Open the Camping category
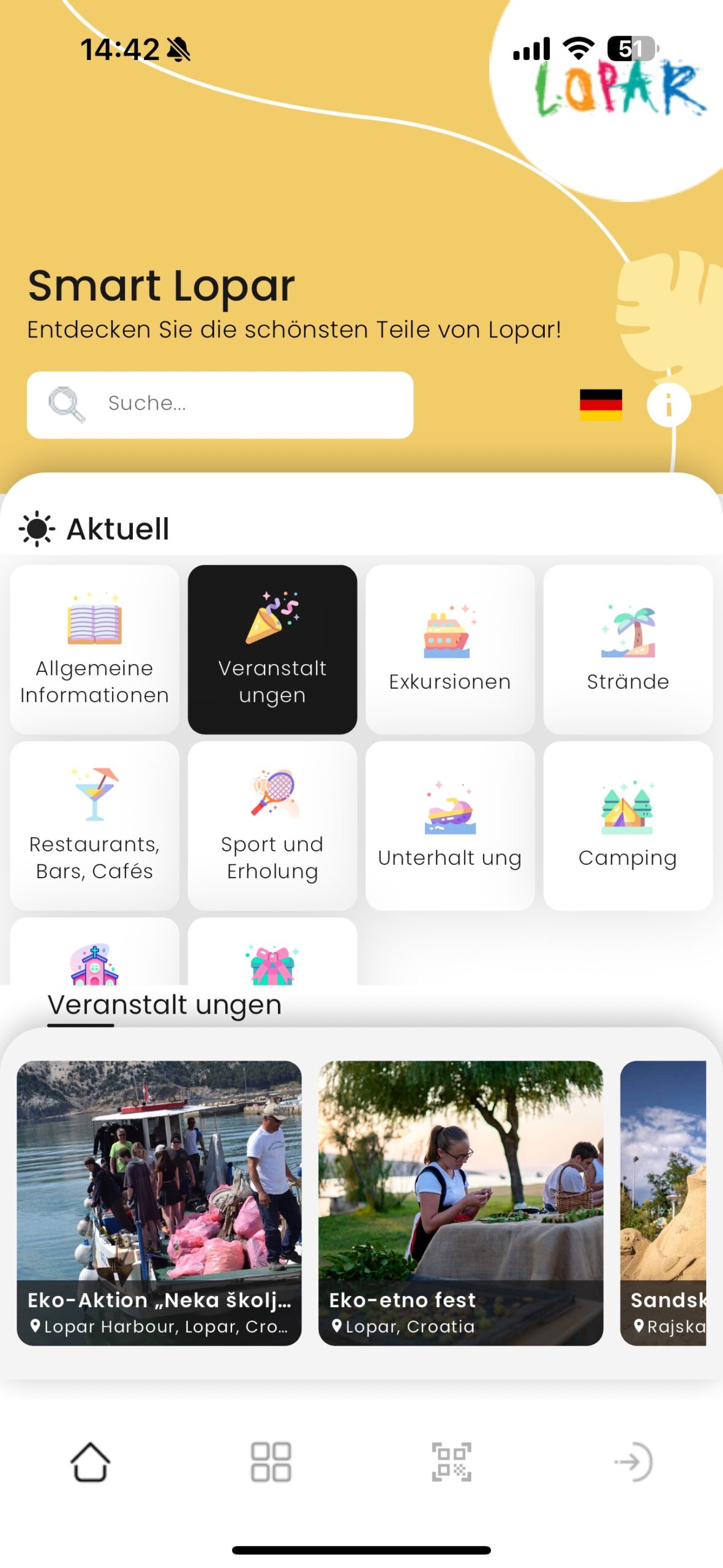723x1568 pixels. coord(627,825)
